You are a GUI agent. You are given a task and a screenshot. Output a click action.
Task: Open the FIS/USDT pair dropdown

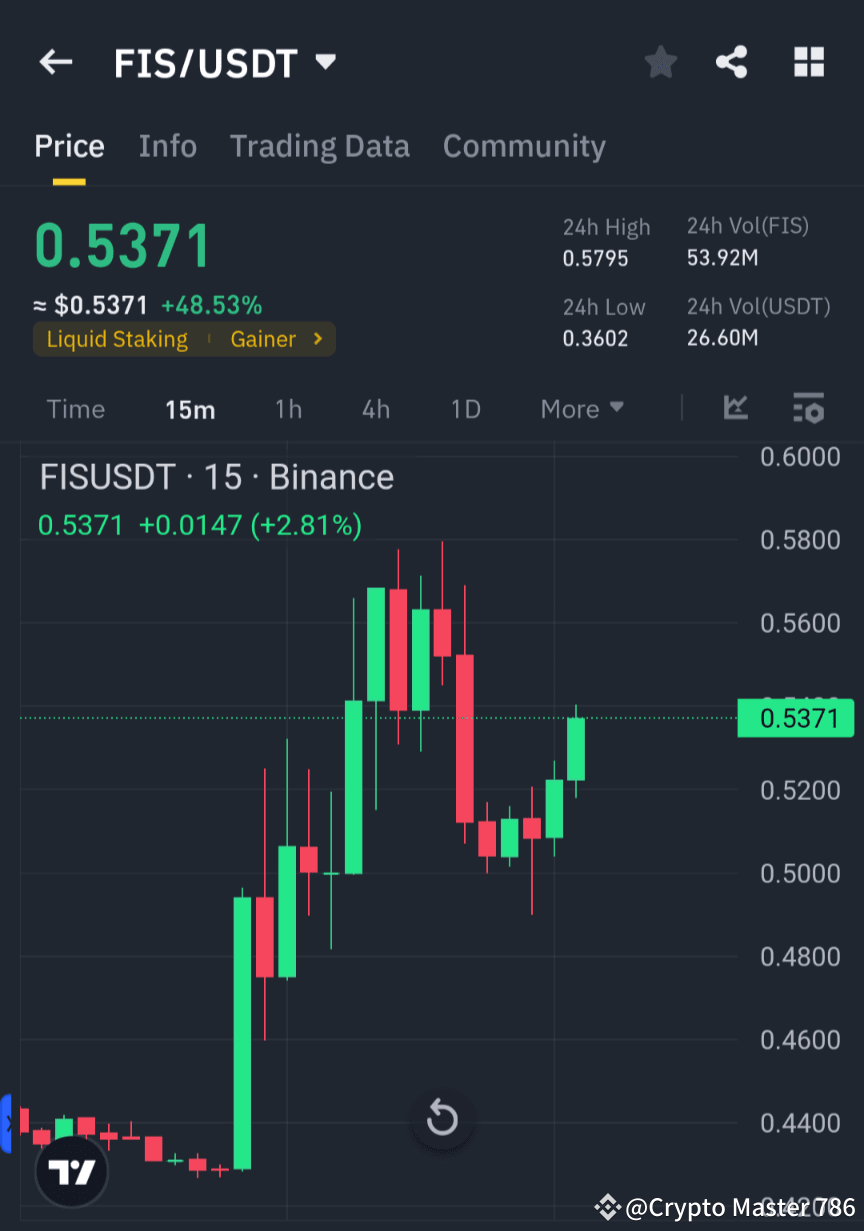coord(325,62)
